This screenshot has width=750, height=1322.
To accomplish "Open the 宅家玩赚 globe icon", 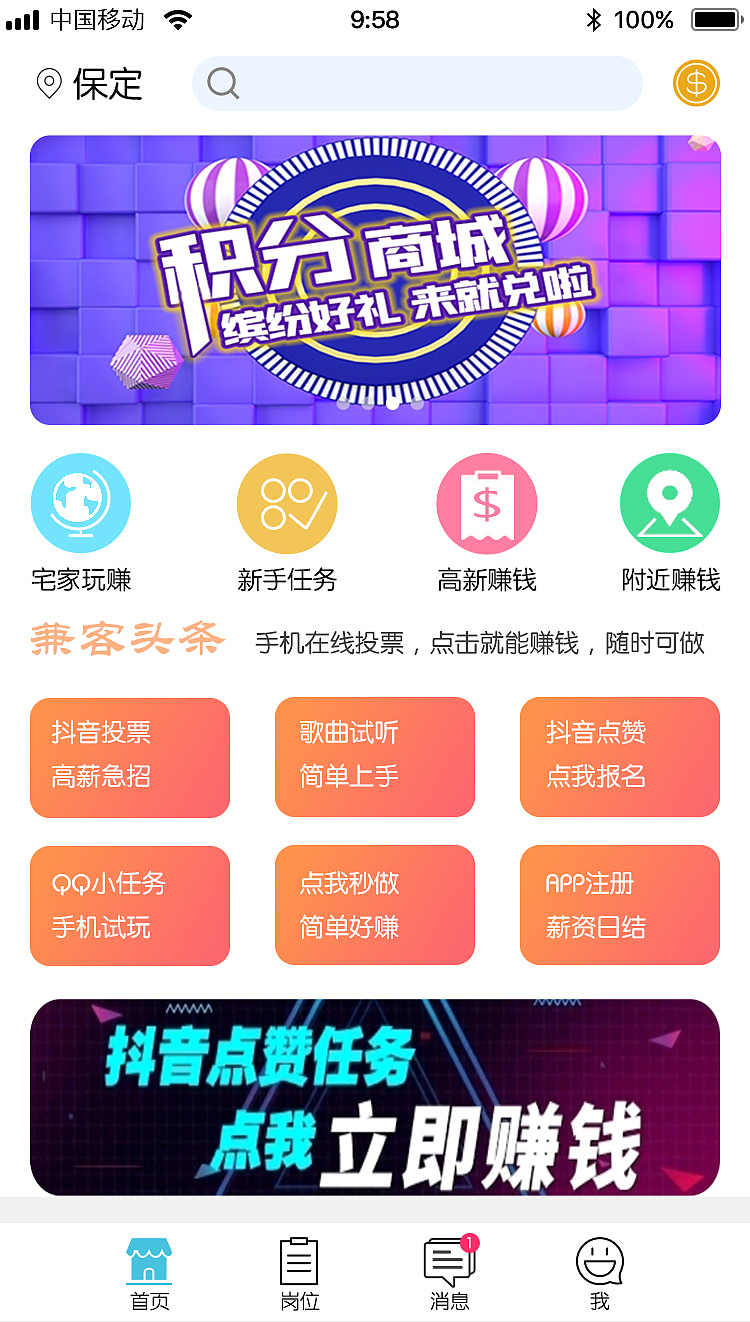I will [x=81, y=503].
